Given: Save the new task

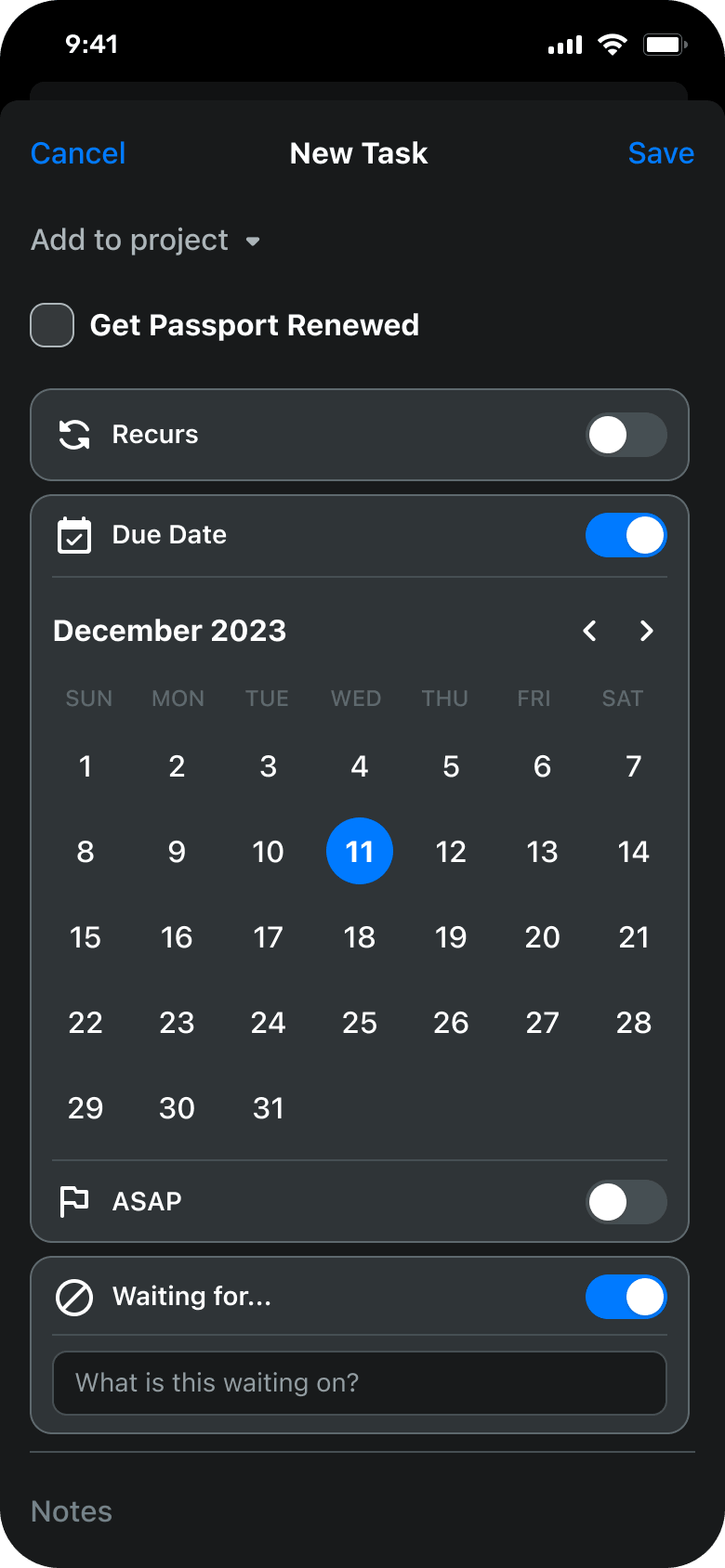Looking at the screenshot, I should [661, 152].
